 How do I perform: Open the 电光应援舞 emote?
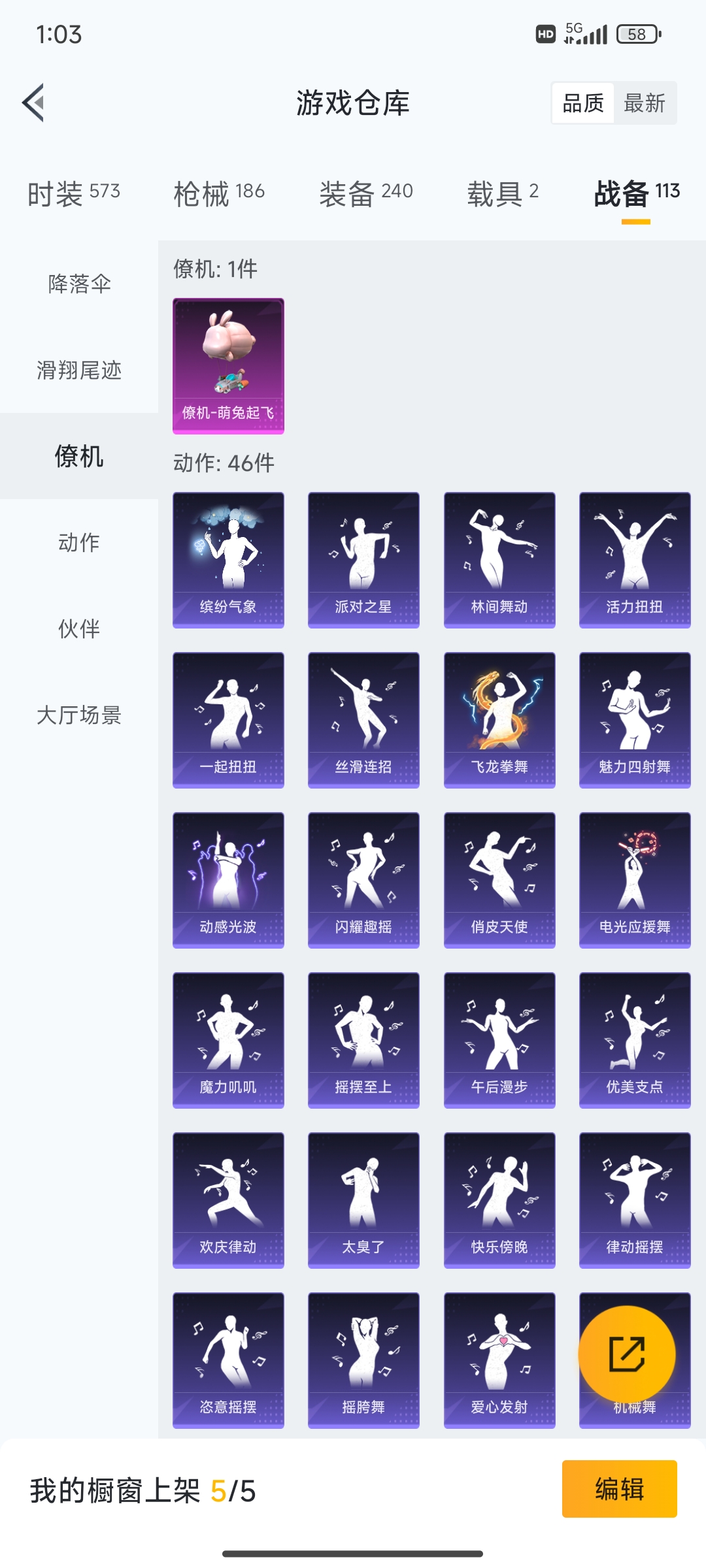[x=635, y=880]
